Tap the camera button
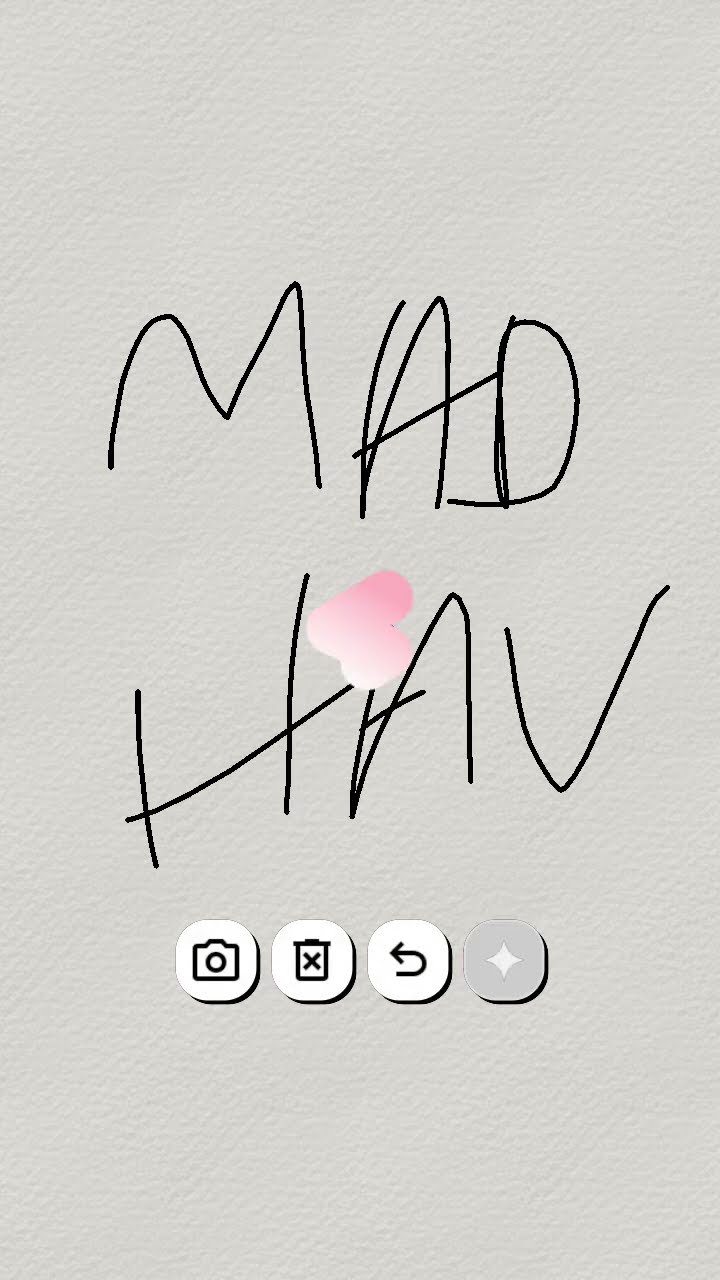Viewport: 720px width, 1280px height. click(x=216, y=961)
